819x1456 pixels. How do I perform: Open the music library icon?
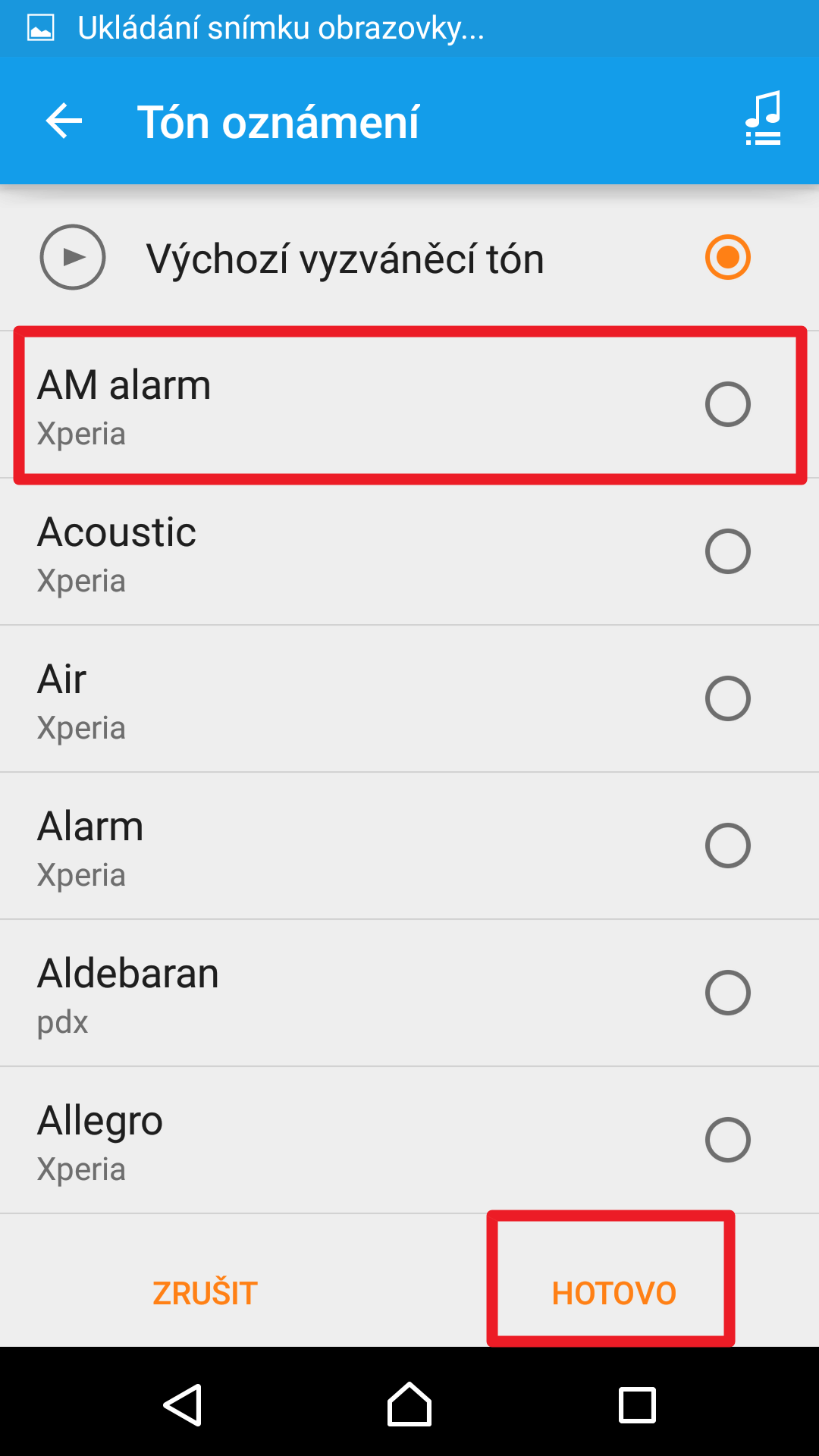coord(763,119)
